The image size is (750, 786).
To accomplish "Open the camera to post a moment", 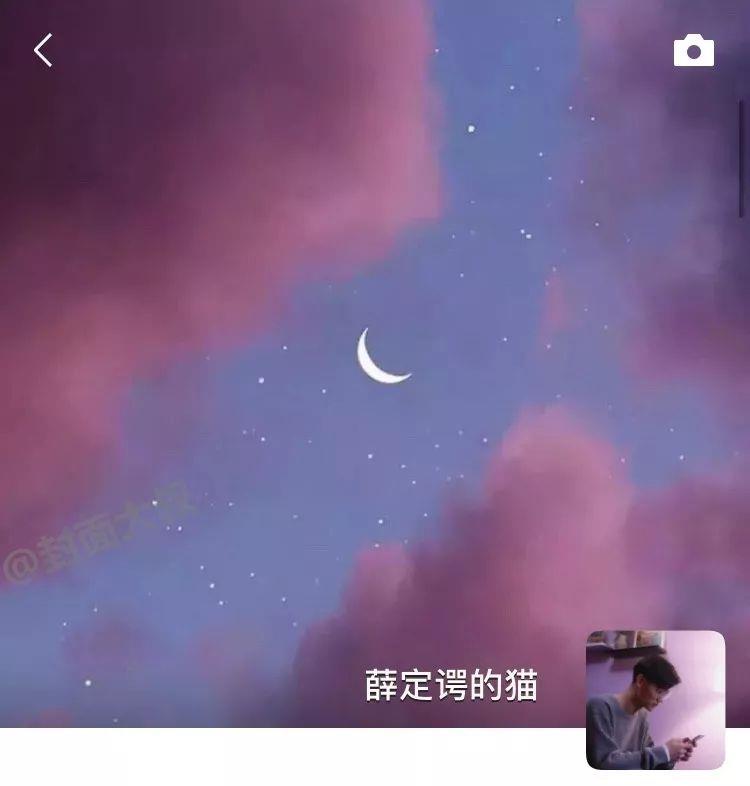I will [694, 51].
